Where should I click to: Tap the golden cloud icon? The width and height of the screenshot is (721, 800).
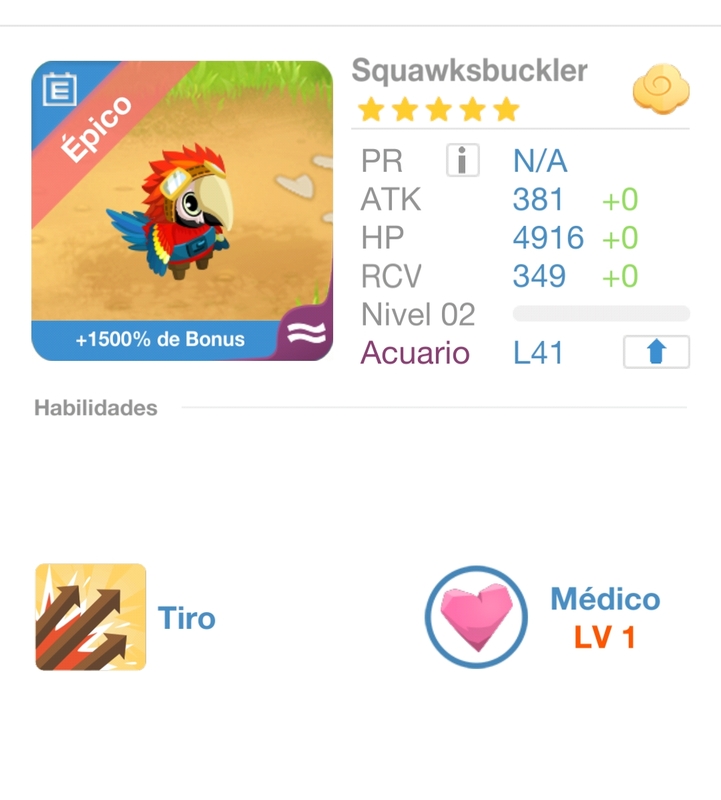[661, 89]
